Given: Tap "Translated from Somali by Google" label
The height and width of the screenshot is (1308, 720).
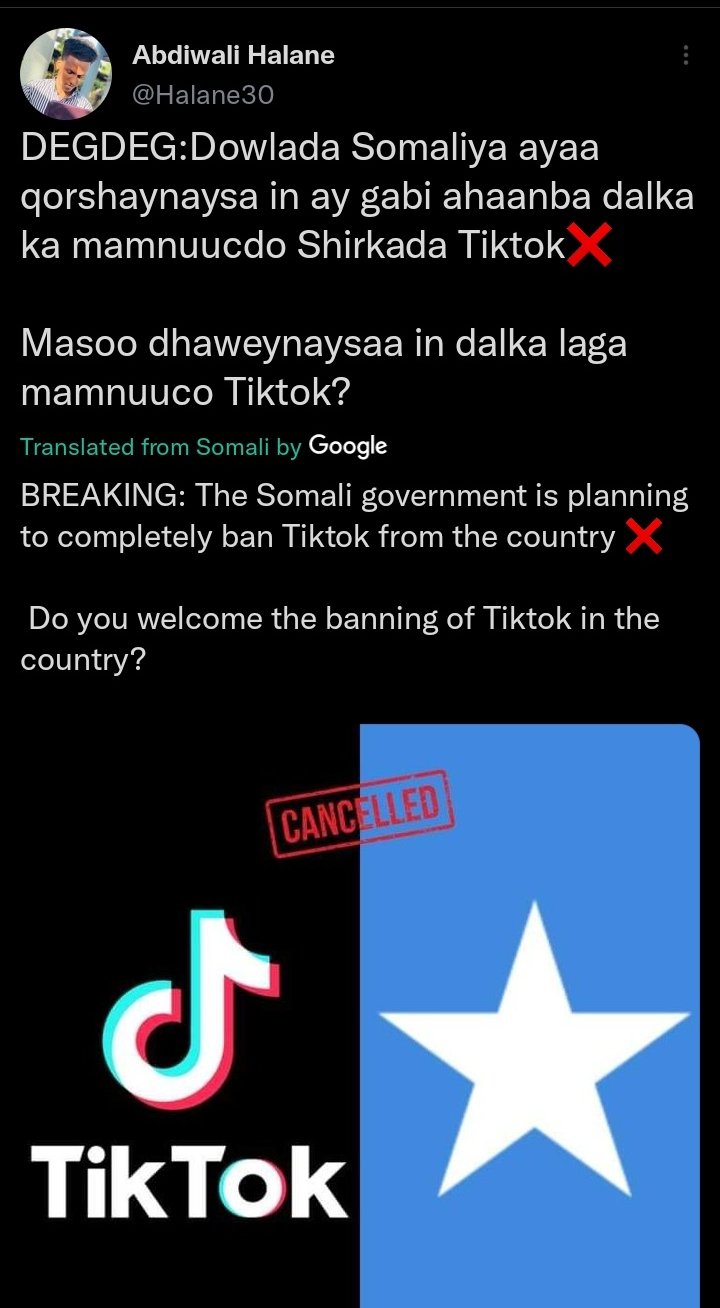Looking at the screenshot, I should 204,447.
